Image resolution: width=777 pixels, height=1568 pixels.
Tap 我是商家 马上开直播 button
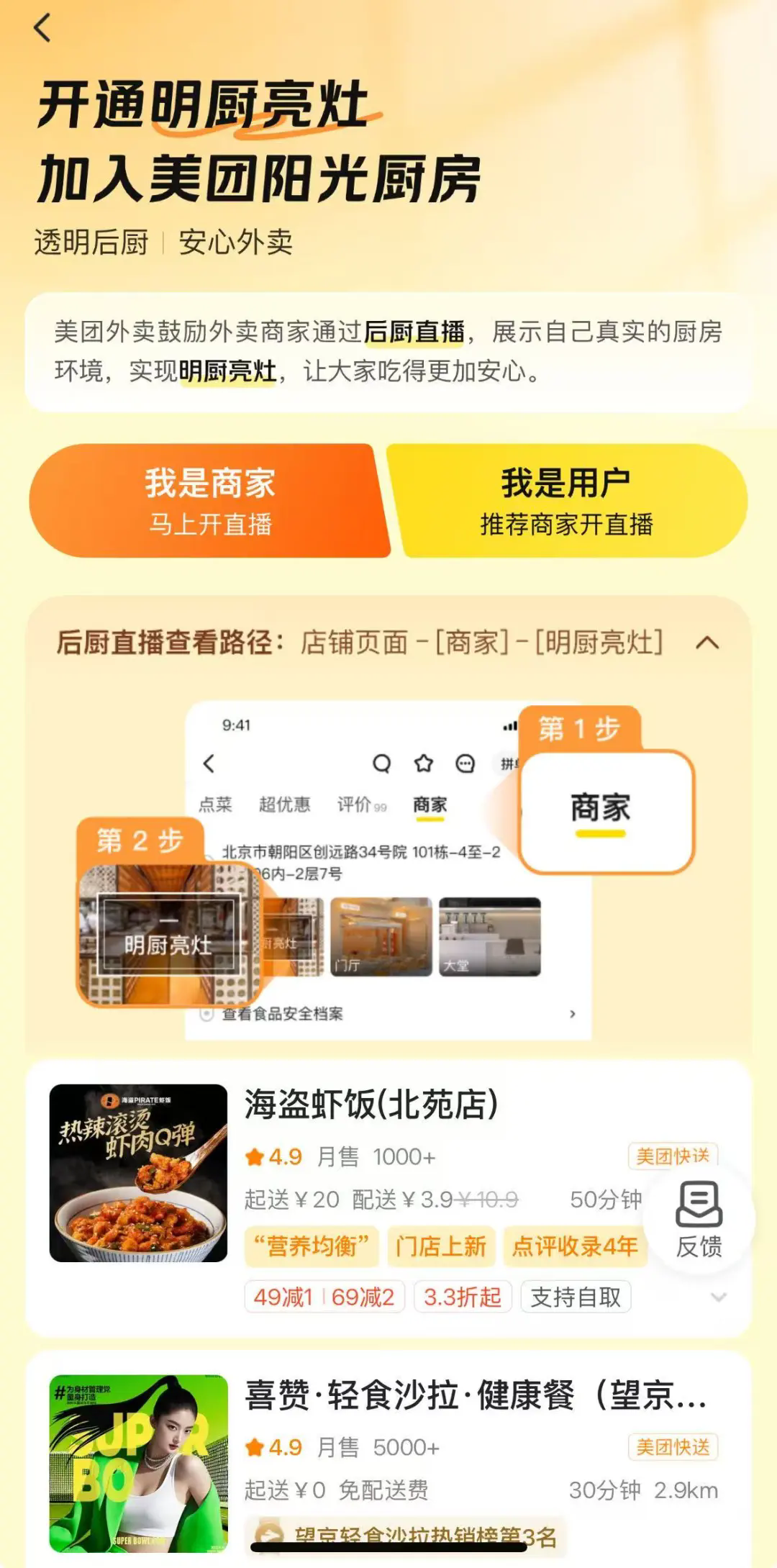(x=209, y=502)
